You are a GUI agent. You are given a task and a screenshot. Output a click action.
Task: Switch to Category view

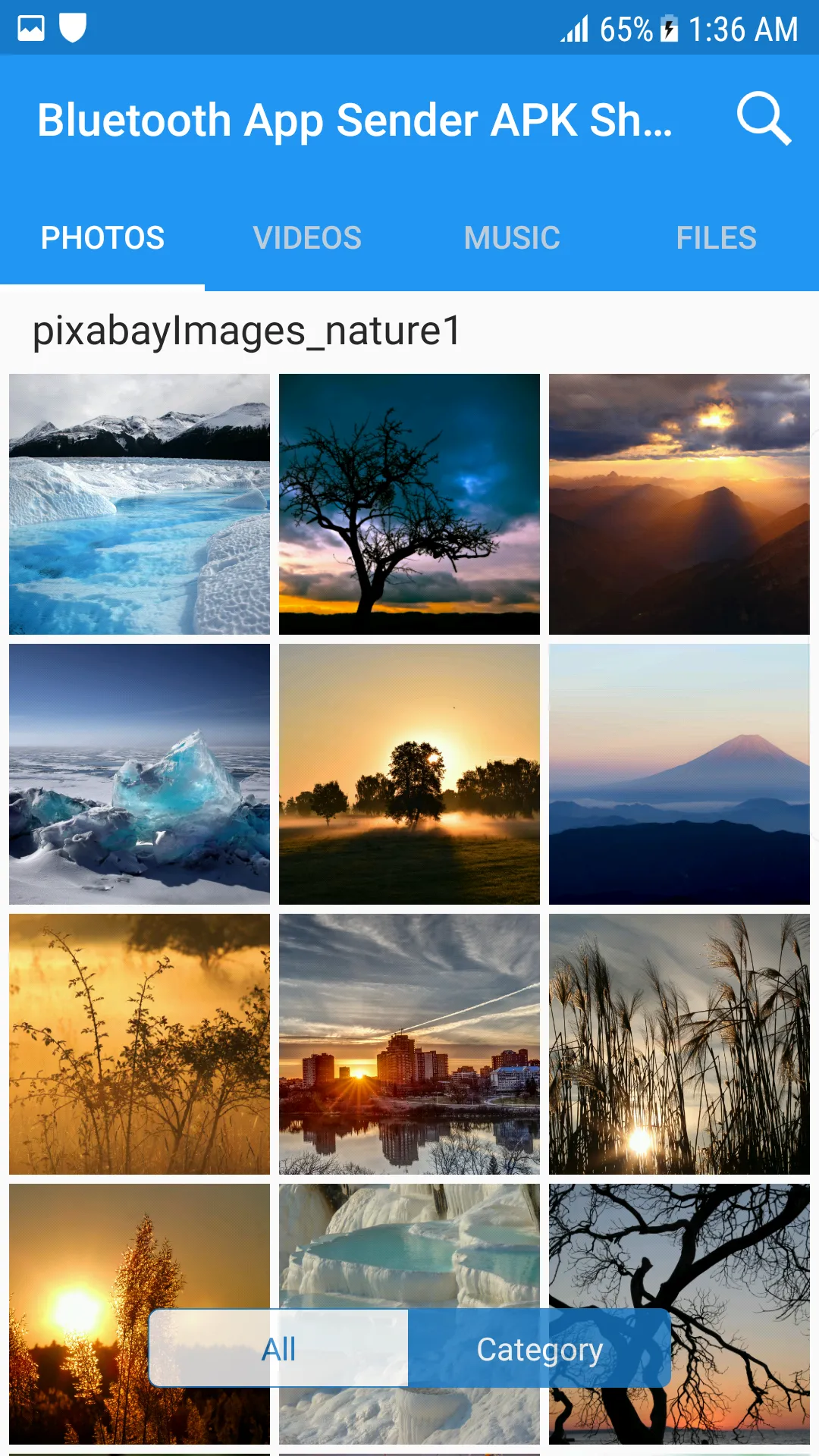click(x=539, y=1349)
